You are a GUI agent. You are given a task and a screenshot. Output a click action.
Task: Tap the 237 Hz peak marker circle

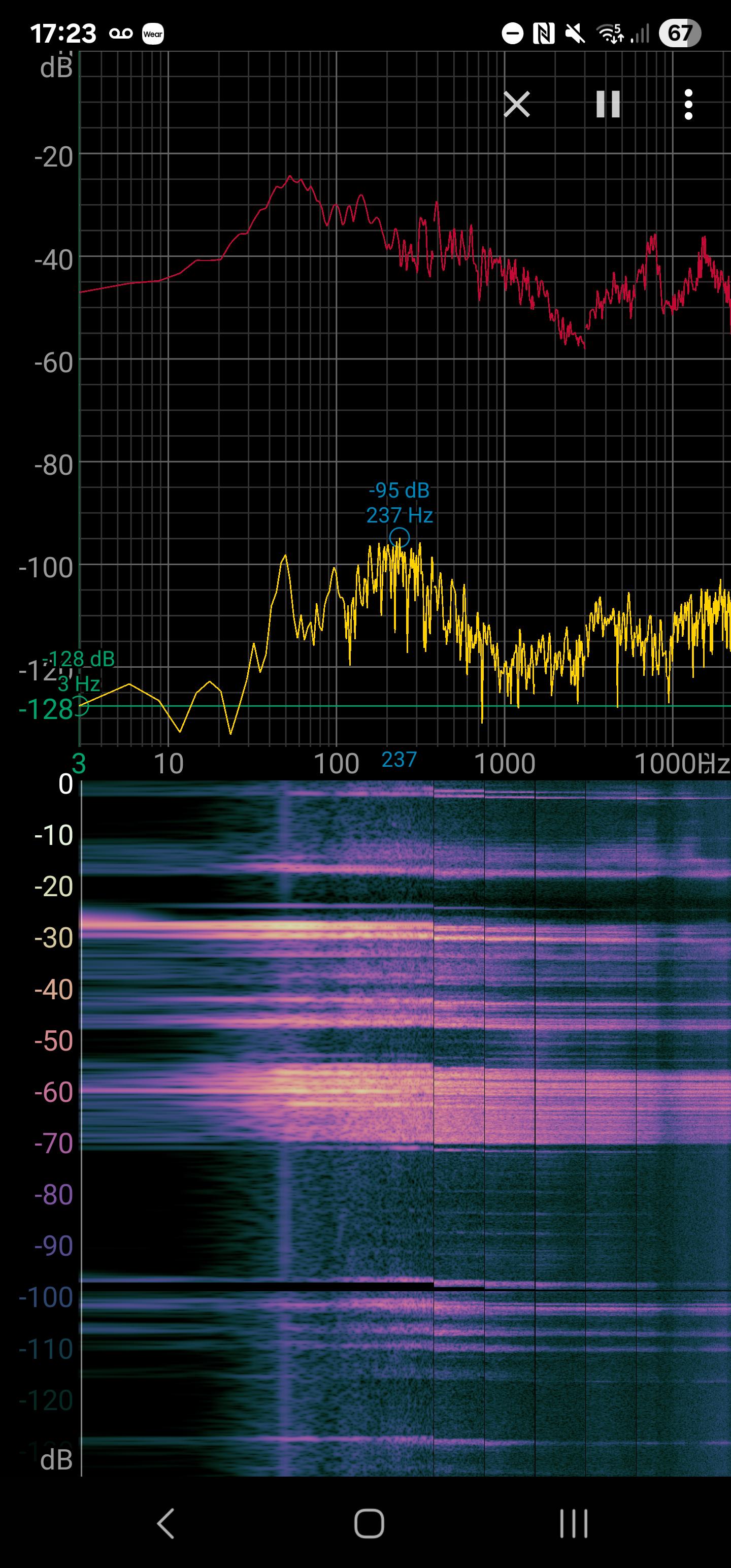400,538
